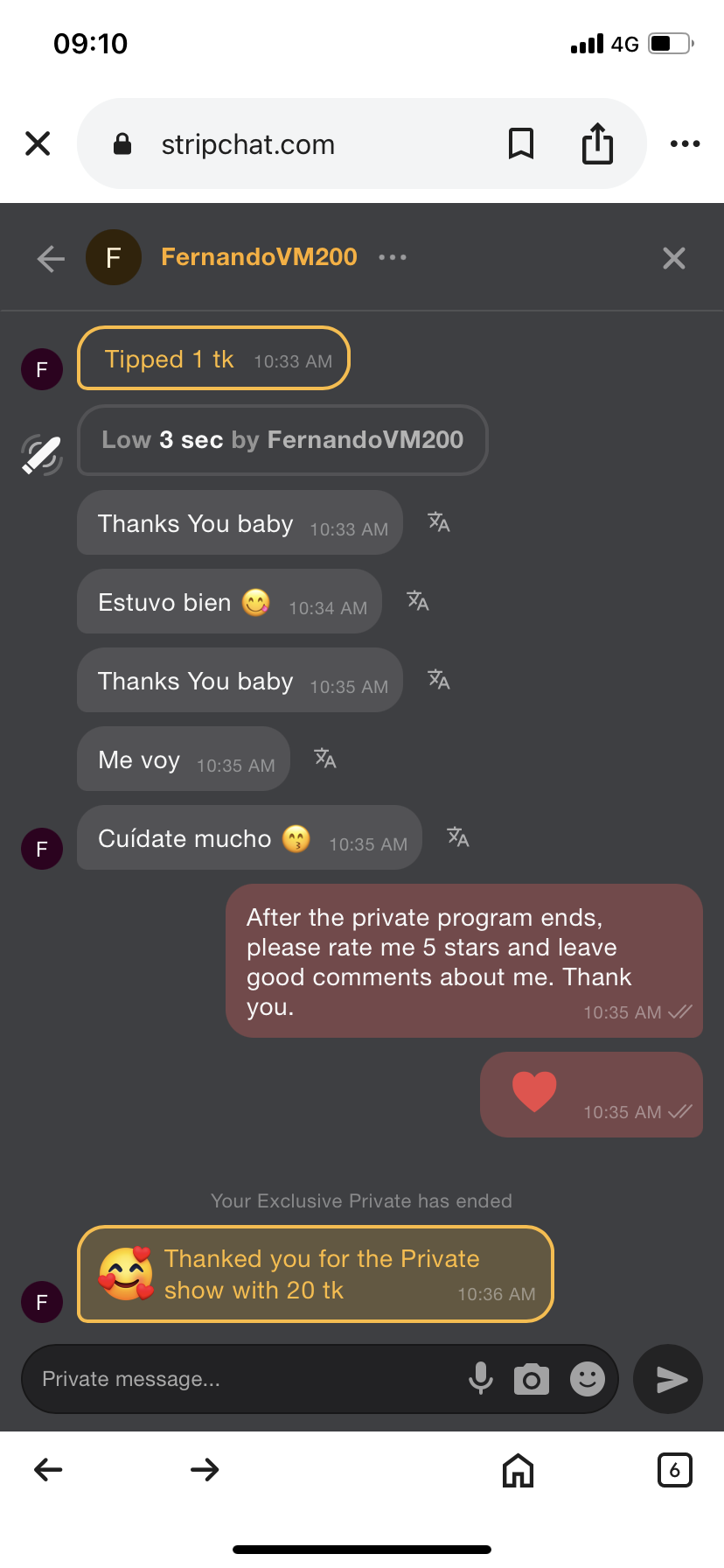The height and width of the screenshot is (1568, 724).
Task: Open the emoji picker
Action: tap(588, 1379)
